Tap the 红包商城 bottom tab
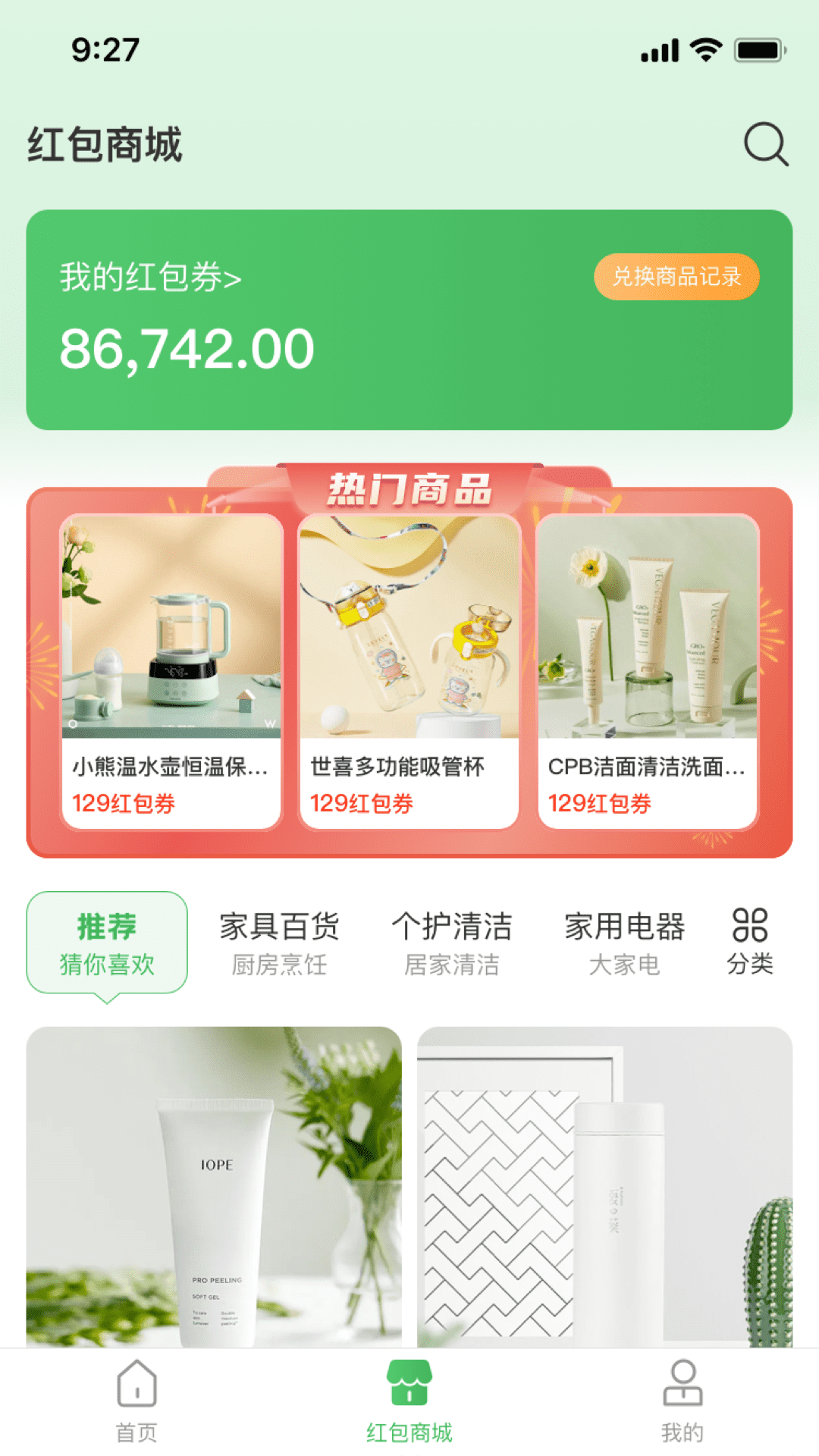The image size is (819, 1456). tap(409, 1401)
